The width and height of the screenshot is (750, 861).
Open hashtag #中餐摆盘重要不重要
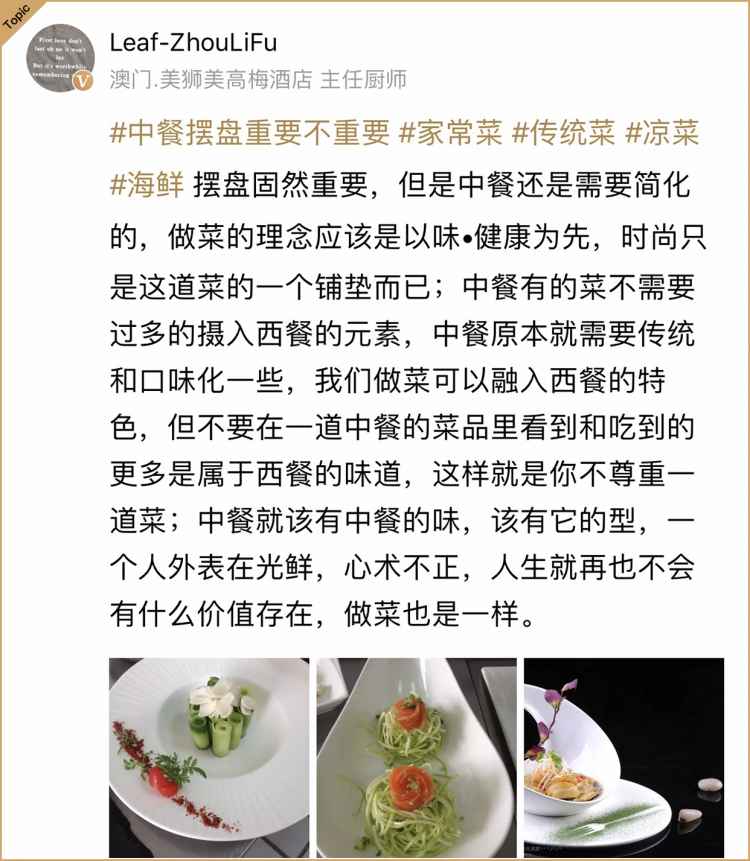tap(248, 135)
